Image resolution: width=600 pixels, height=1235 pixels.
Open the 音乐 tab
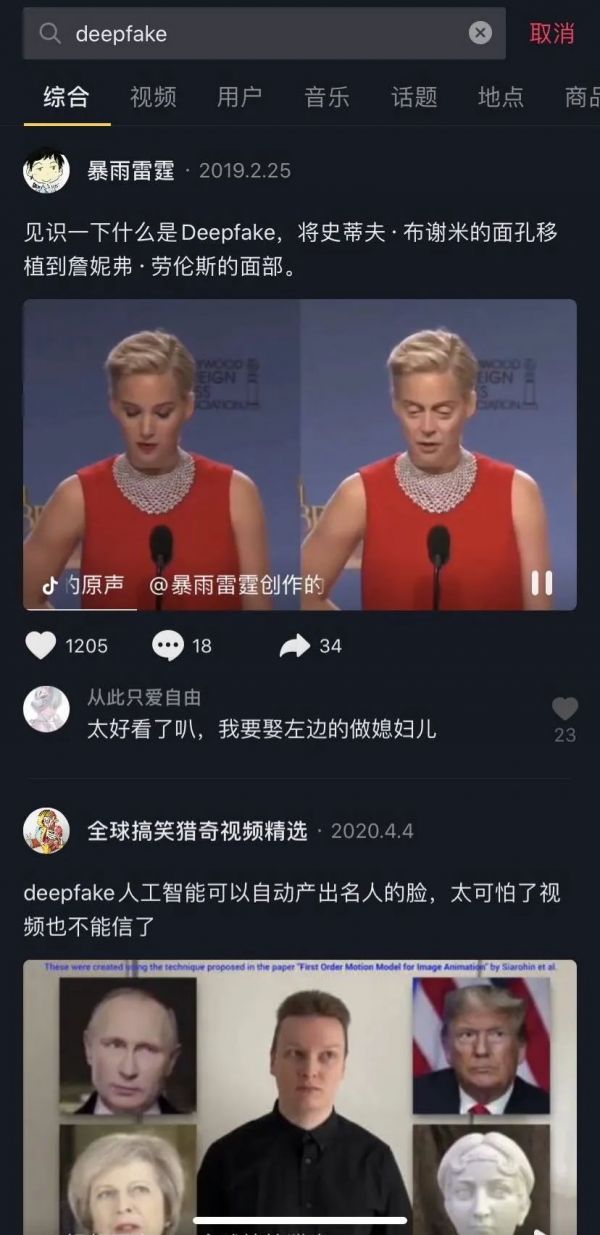(327, 97)
